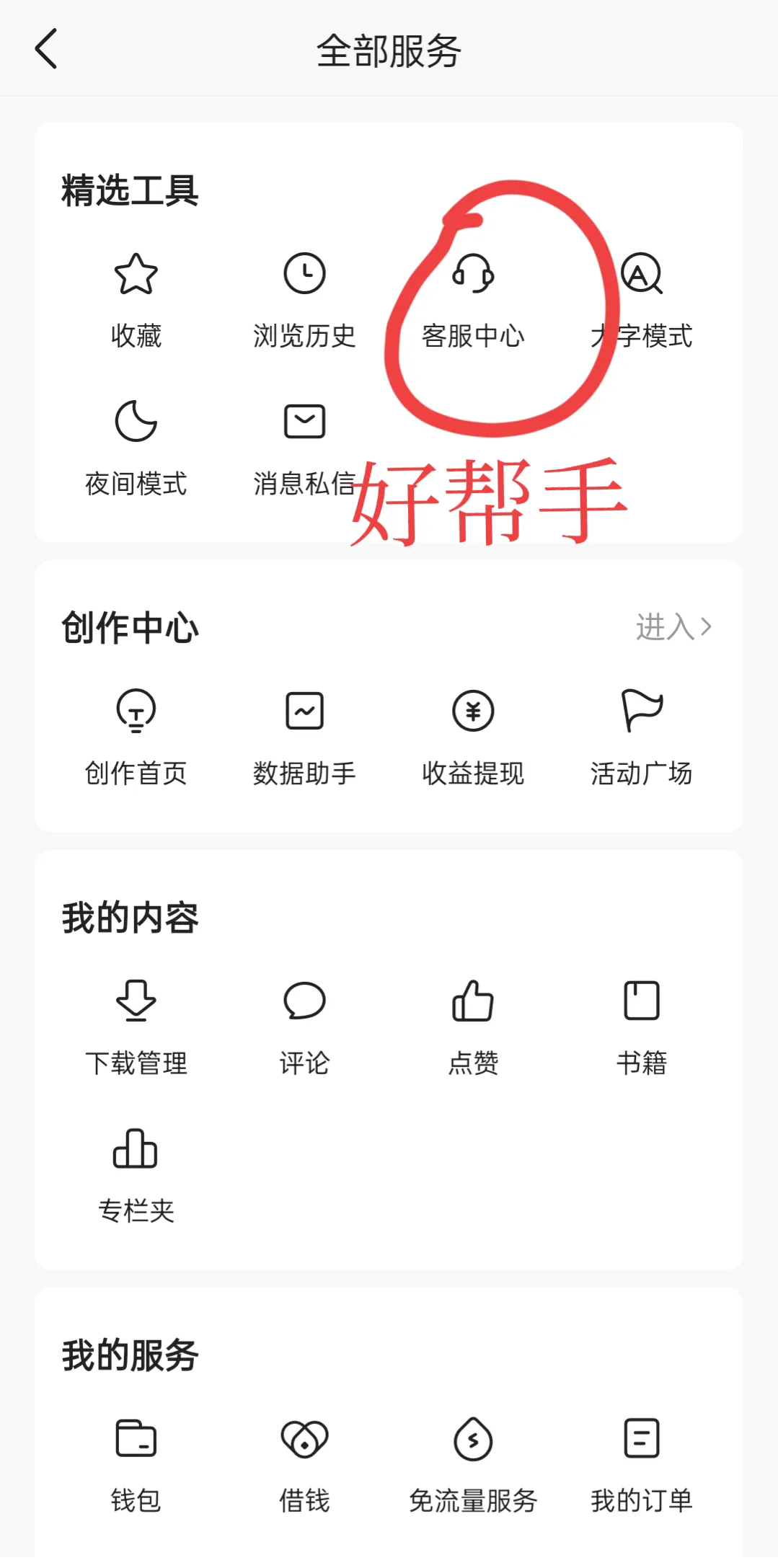The height and width of the screenshot is (1568, 778).
Task: View my 点赞 likes
Action: [473, 1028]
